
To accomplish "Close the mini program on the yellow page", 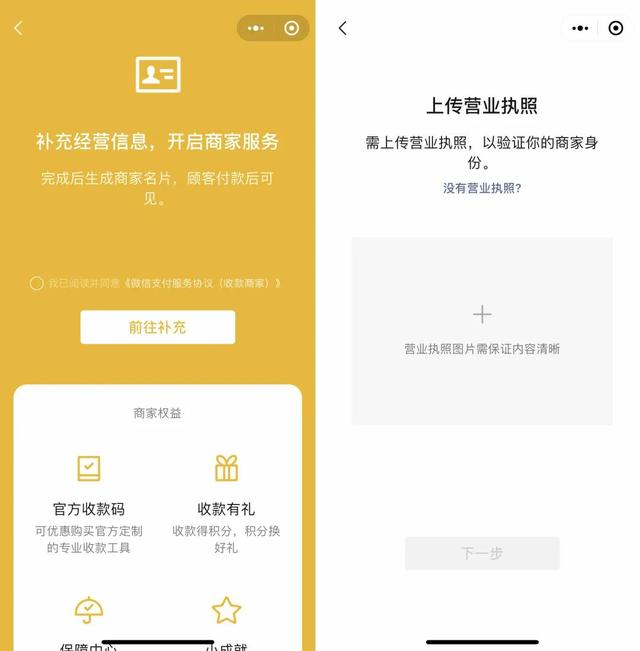I will pos(291,28).
